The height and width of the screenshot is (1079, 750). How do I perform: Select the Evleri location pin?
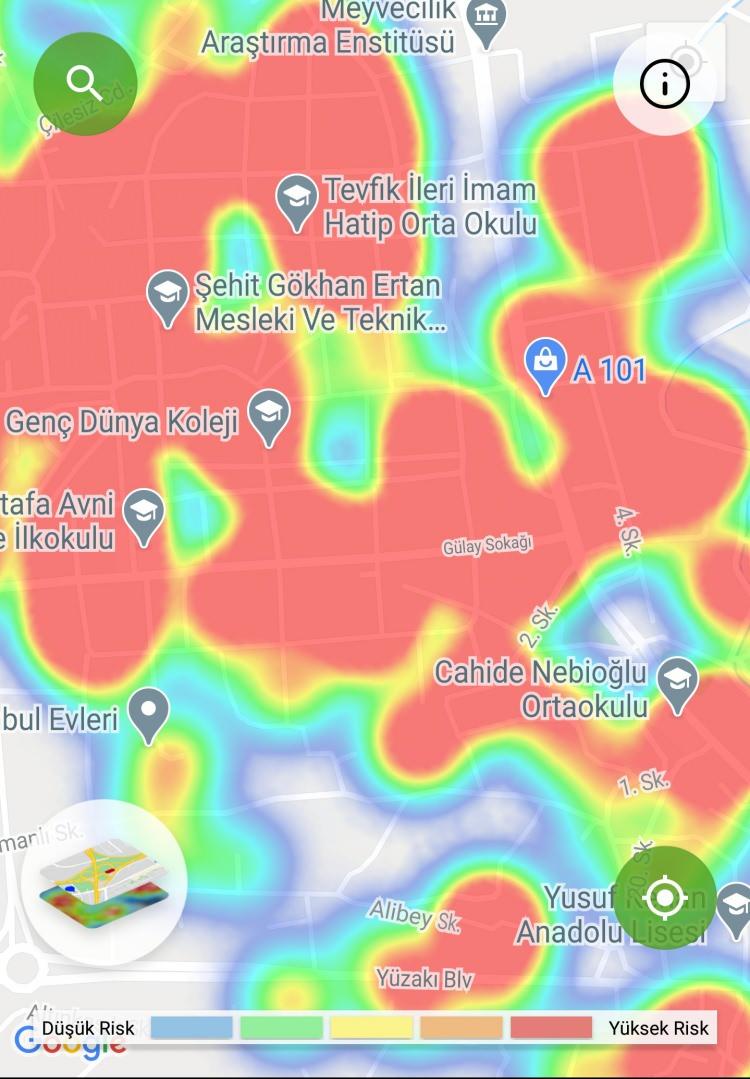point(149,713)
